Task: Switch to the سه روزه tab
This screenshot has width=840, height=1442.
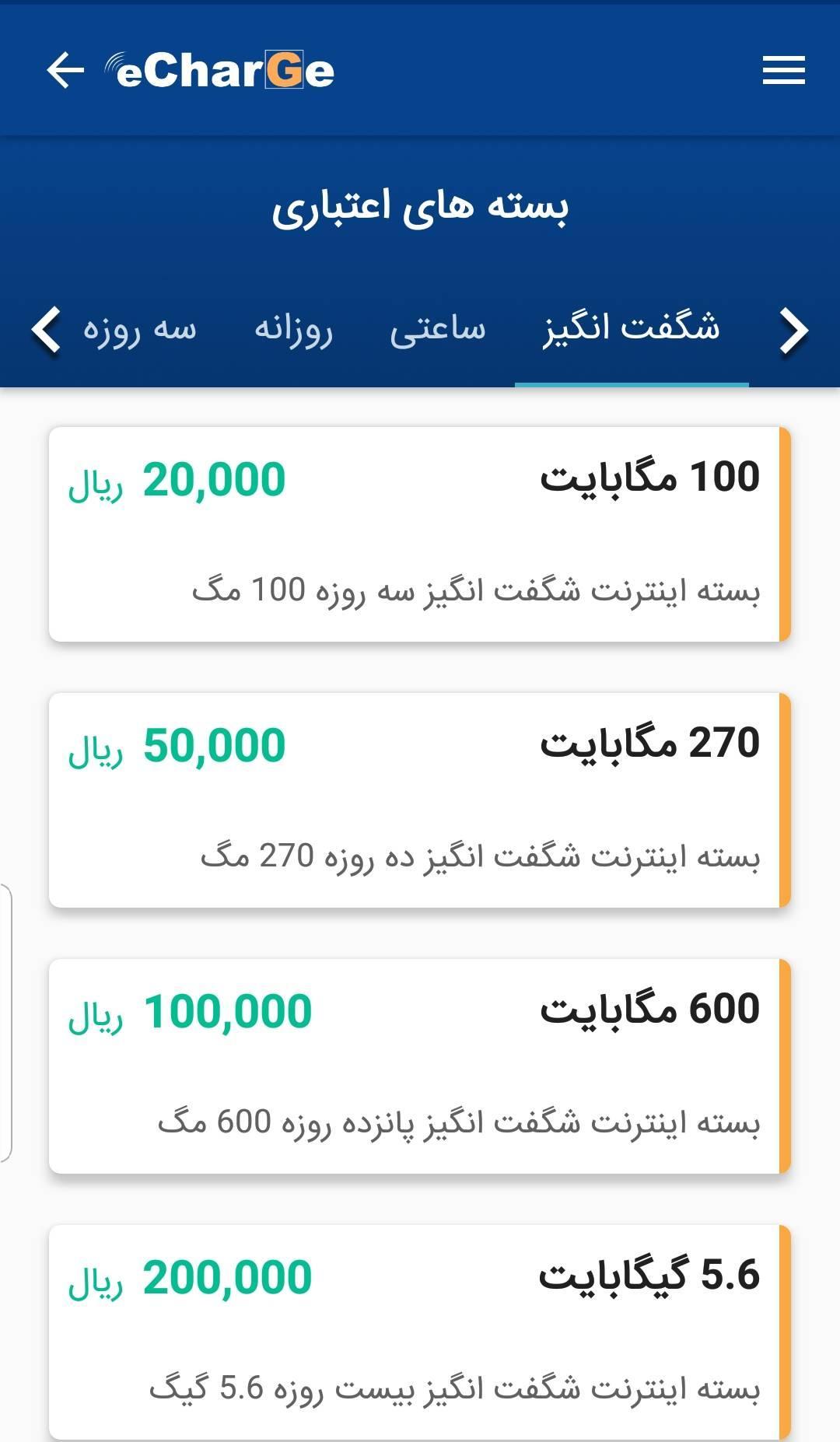Action: tap(140, 329)
